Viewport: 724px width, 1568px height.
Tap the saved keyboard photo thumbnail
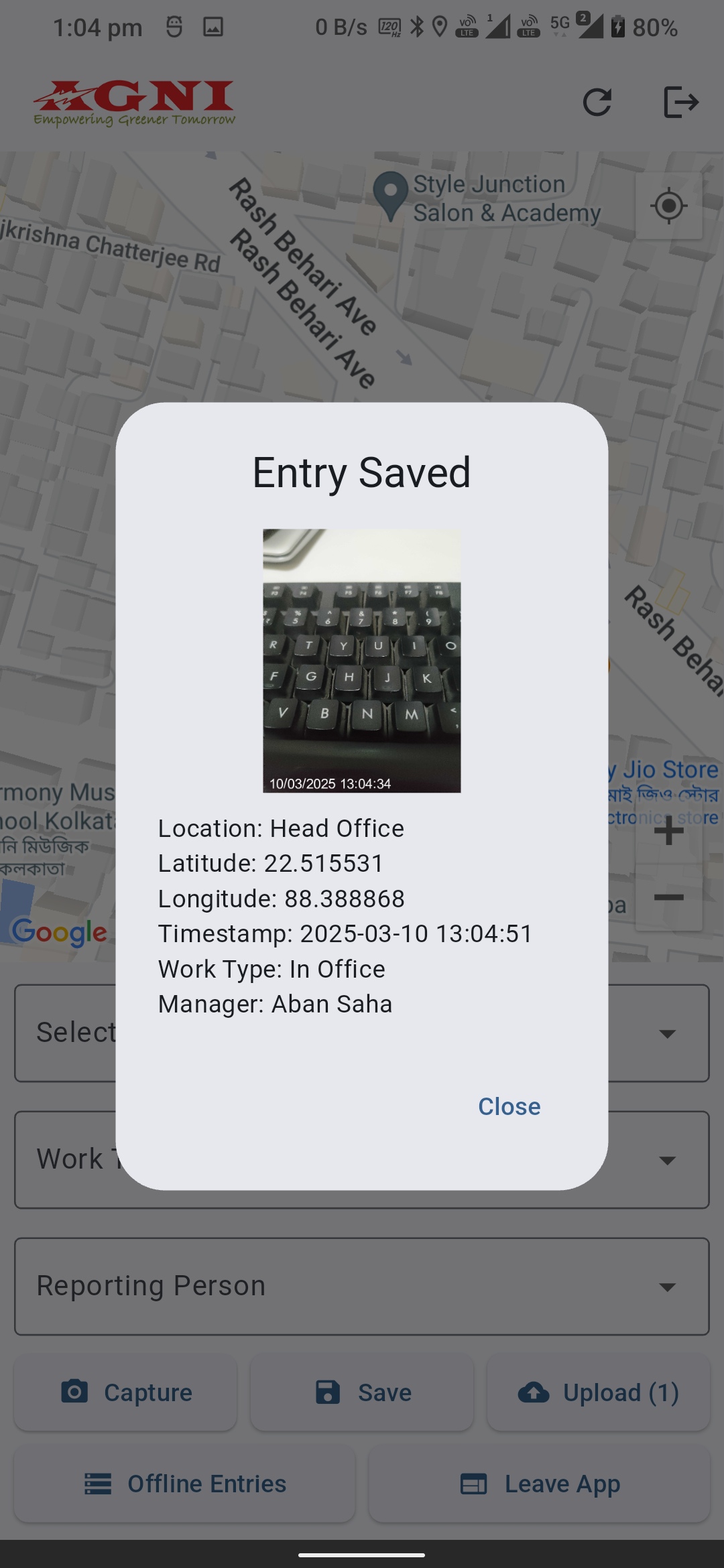(x=361, y=661)
